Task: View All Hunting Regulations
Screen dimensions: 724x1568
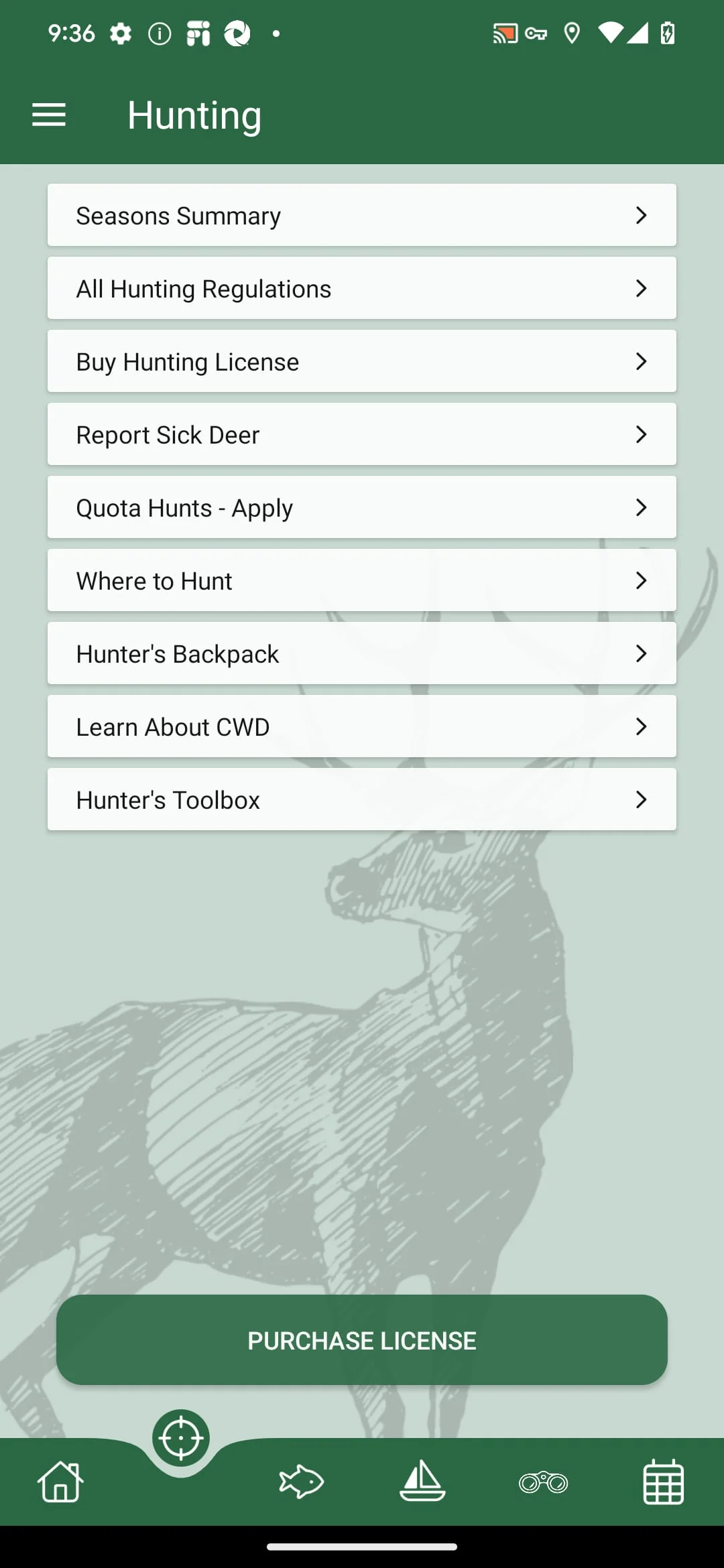Action: click(362, 288)
